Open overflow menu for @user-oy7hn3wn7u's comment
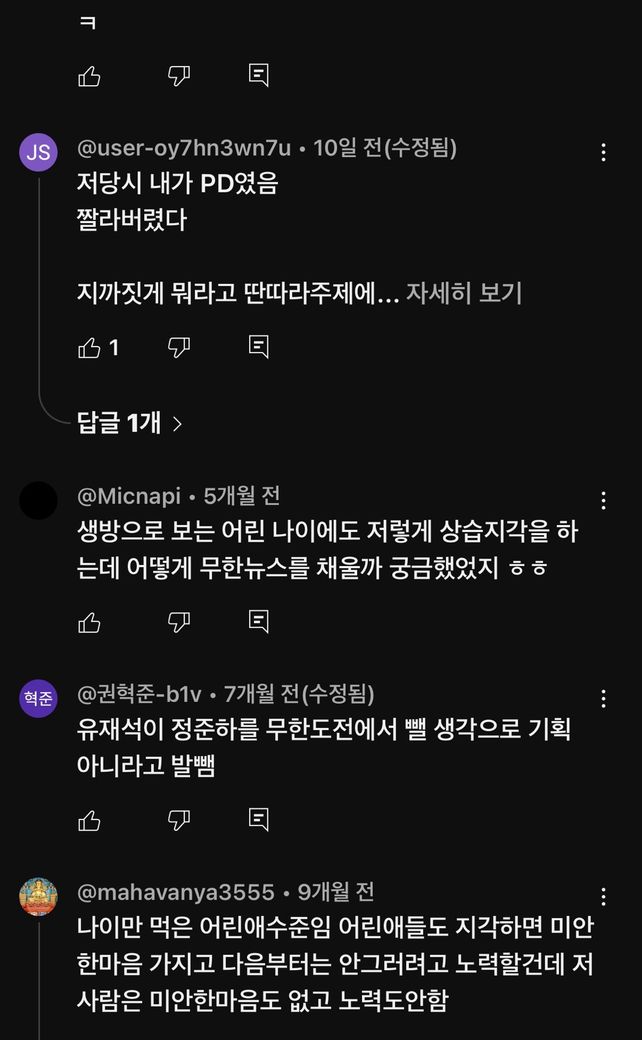 point(603,152)
